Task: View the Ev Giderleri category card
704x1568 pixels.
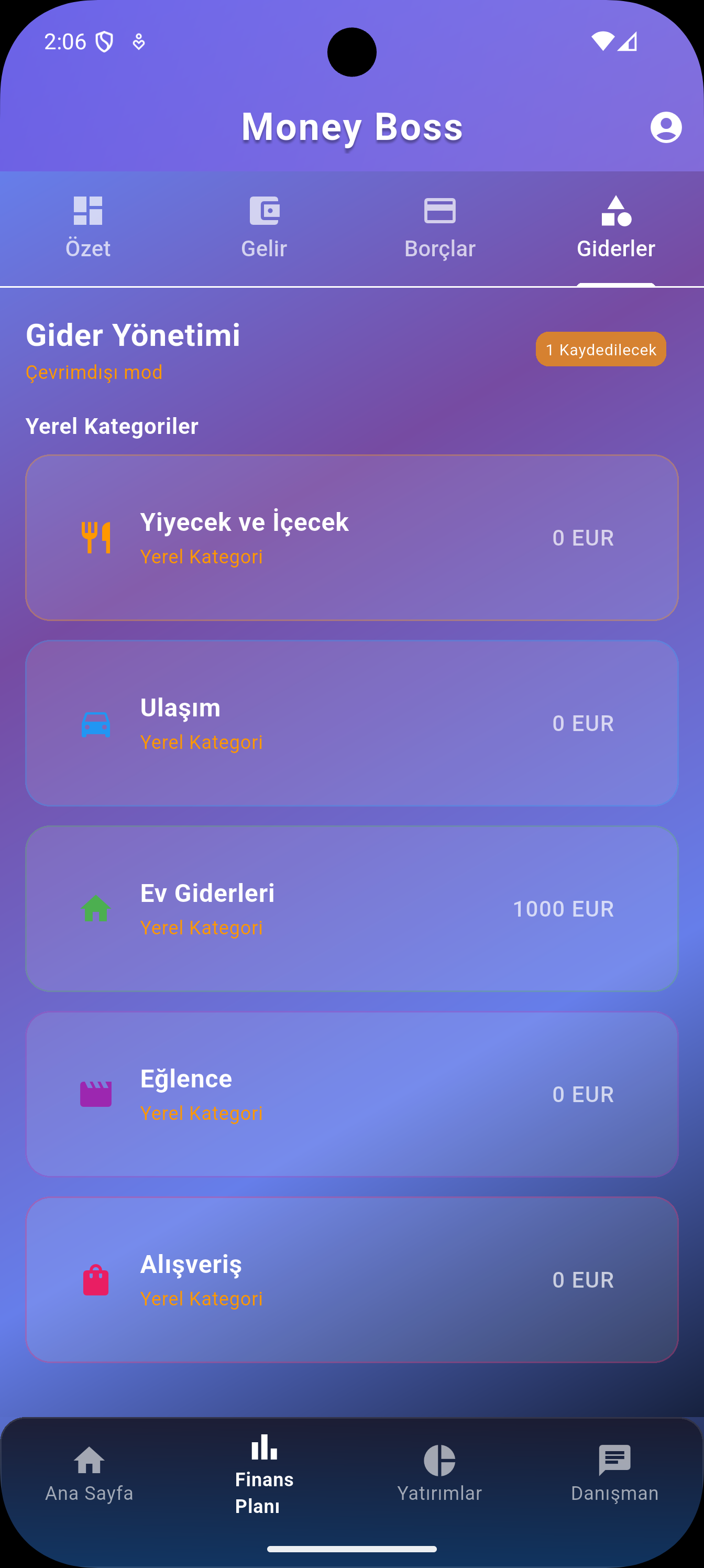Action: coord(351,909)
